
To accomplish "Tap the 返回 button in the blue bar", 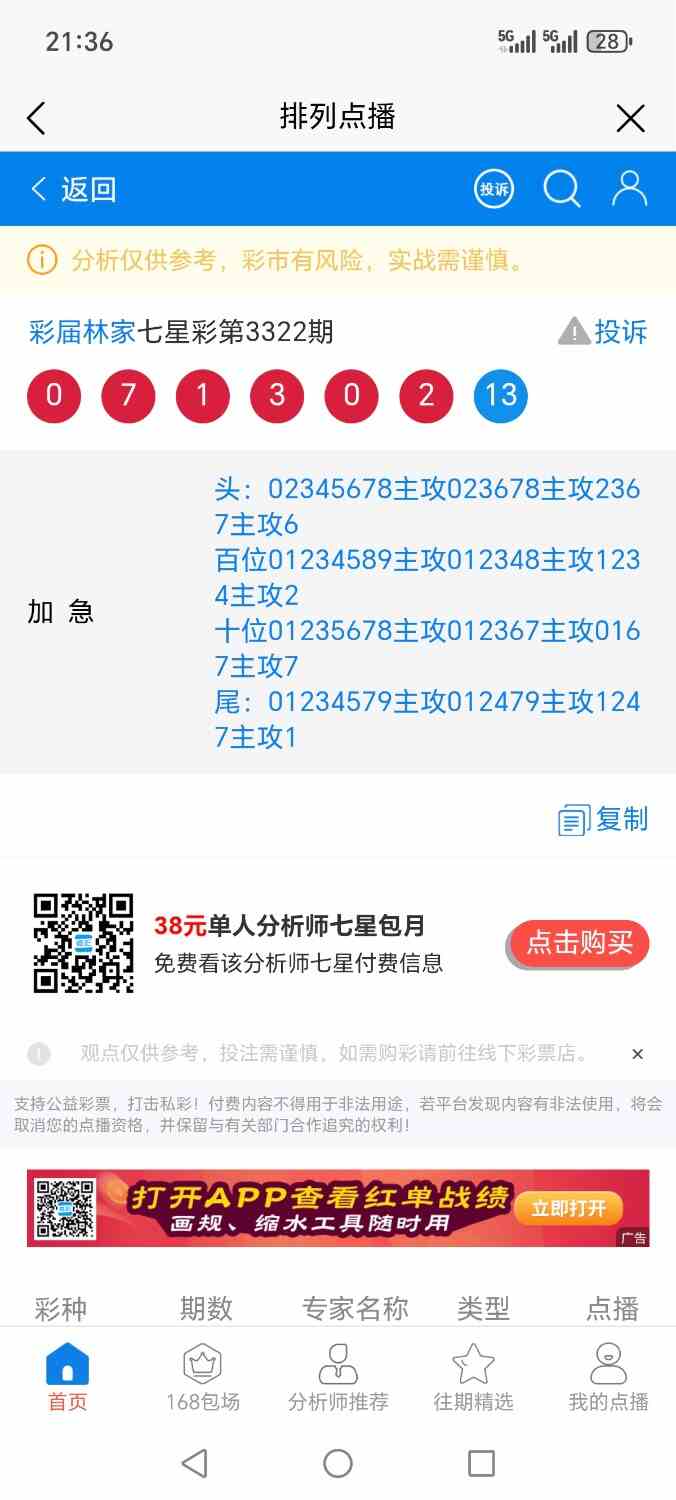I will (x=74, y=189).
